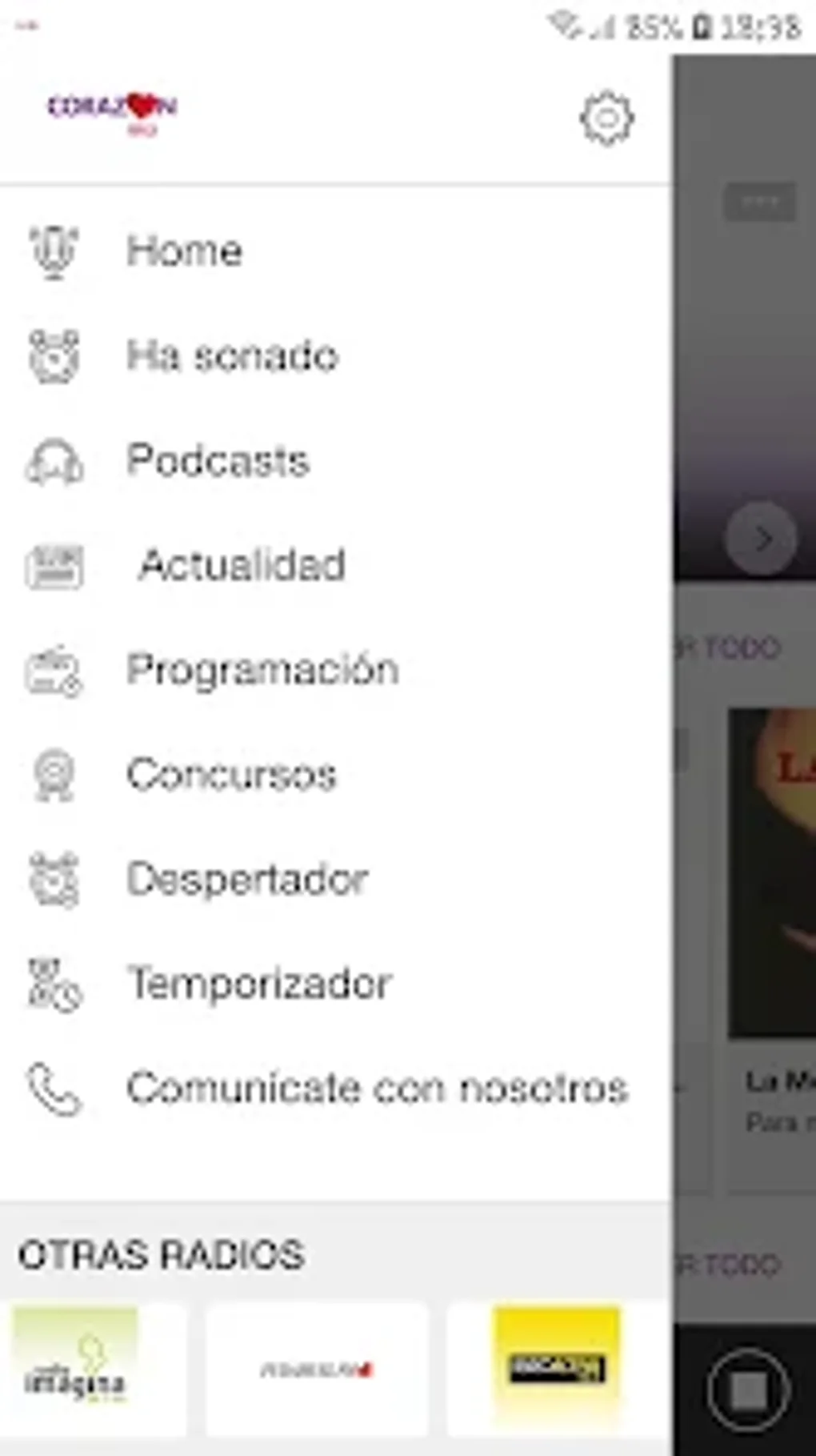Stop playback with the stop button

click(x=748, y=1390)
